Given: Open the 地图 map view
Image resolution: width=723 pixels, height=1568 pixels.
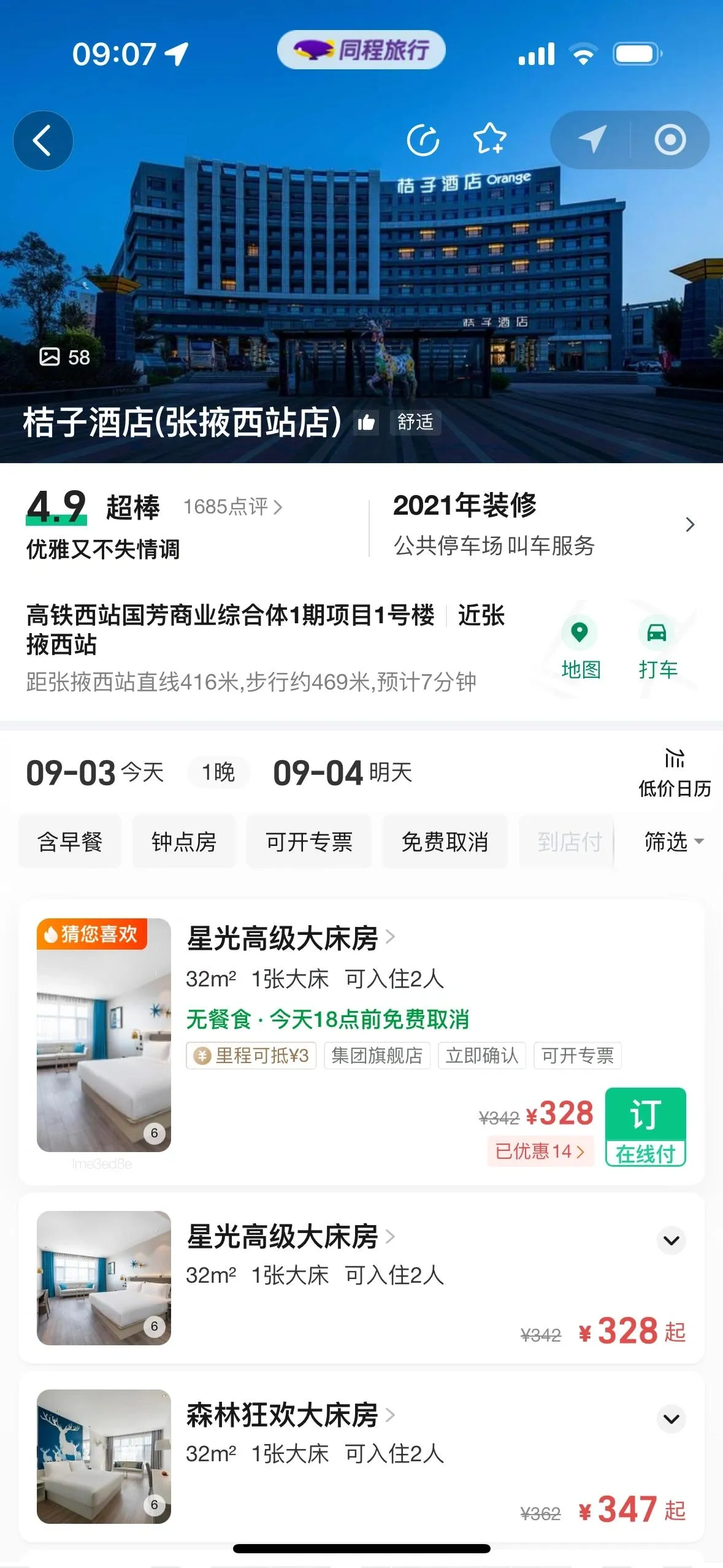Looking at the screenshot, I should (580, 648).
